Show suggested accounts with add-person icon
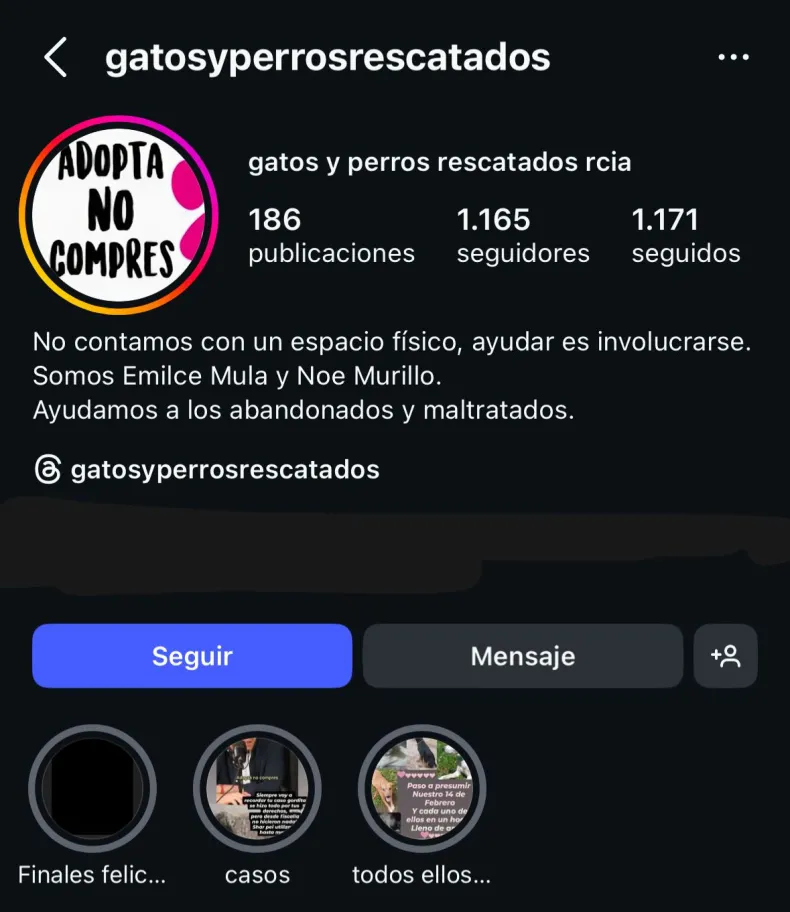 tap(725, 656)
